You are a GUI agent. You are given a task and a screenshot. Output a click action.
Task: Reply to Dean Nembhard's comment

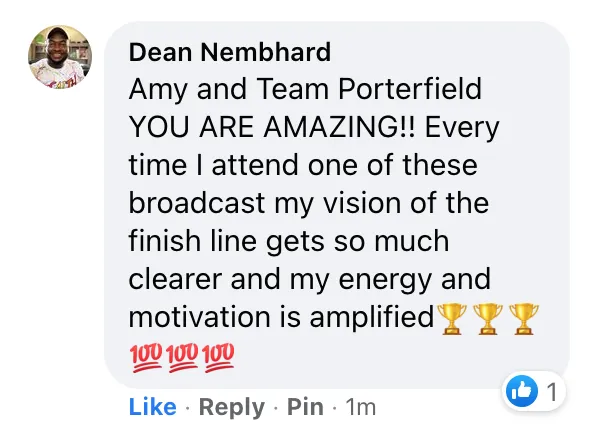point(231,407)
